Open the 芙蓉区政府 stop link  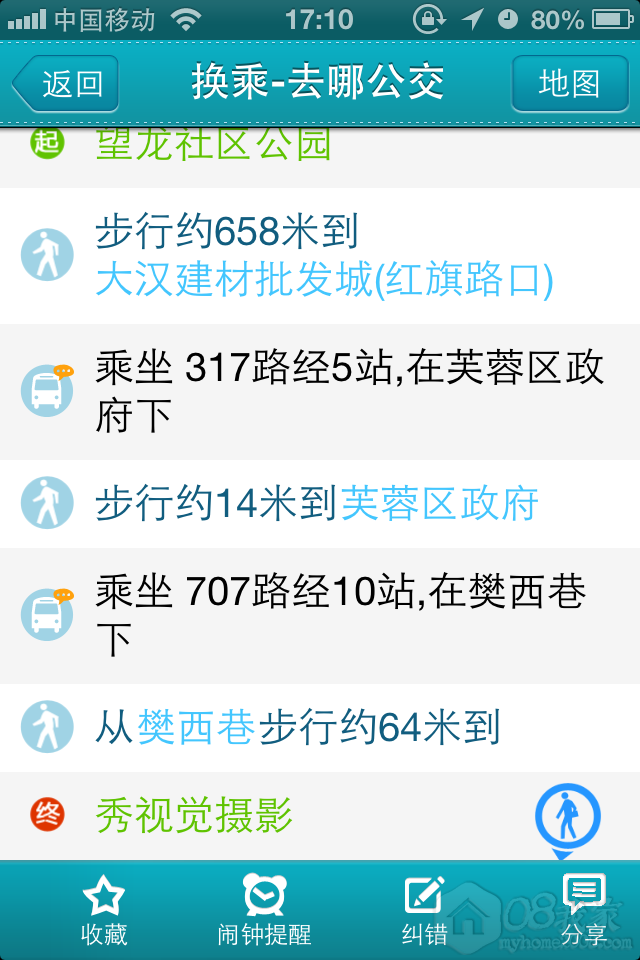(x=440, y=504)
